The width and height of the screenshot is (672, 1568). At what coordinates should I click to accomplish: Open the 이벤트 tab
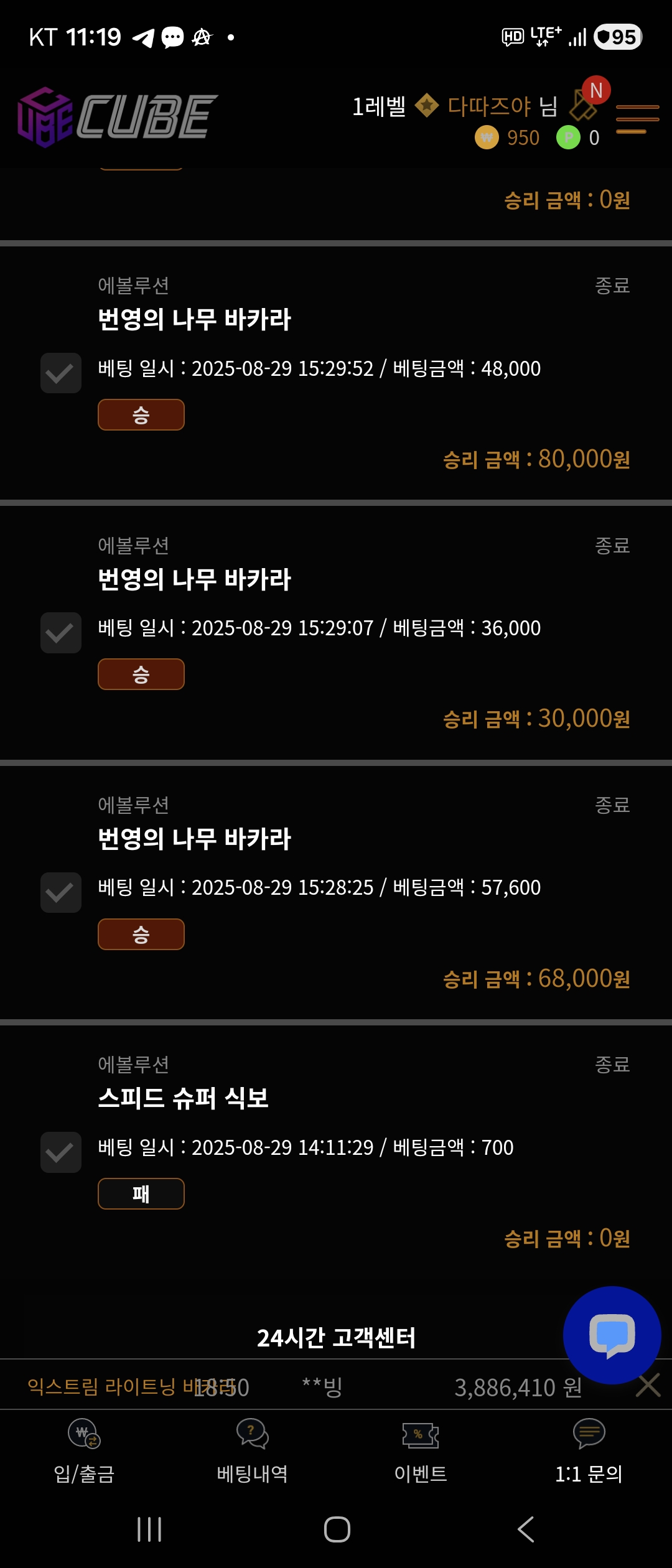(x=421, y=1450)
